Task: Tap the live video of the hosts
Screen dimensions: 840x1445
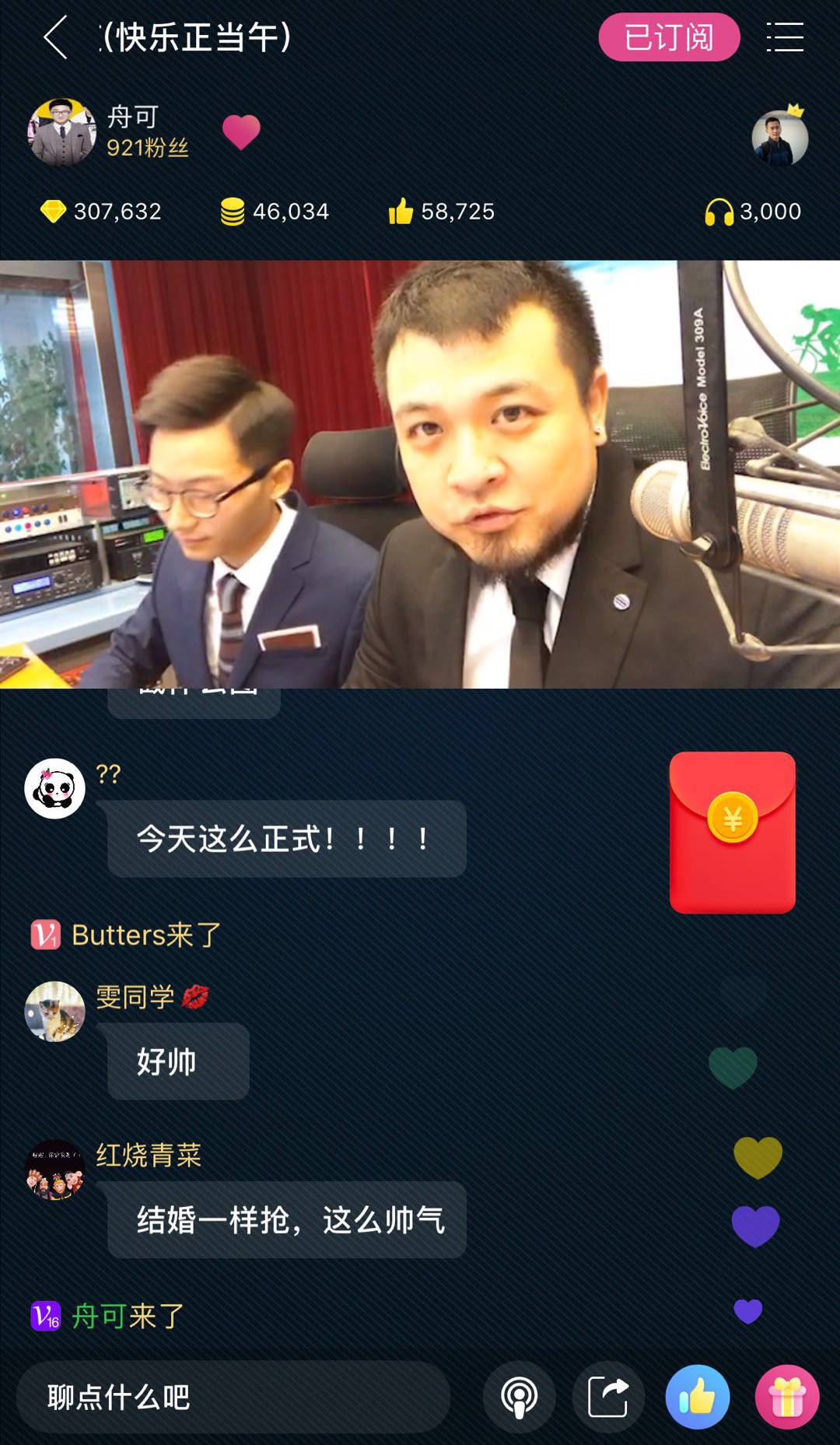Action: point(420,474)
